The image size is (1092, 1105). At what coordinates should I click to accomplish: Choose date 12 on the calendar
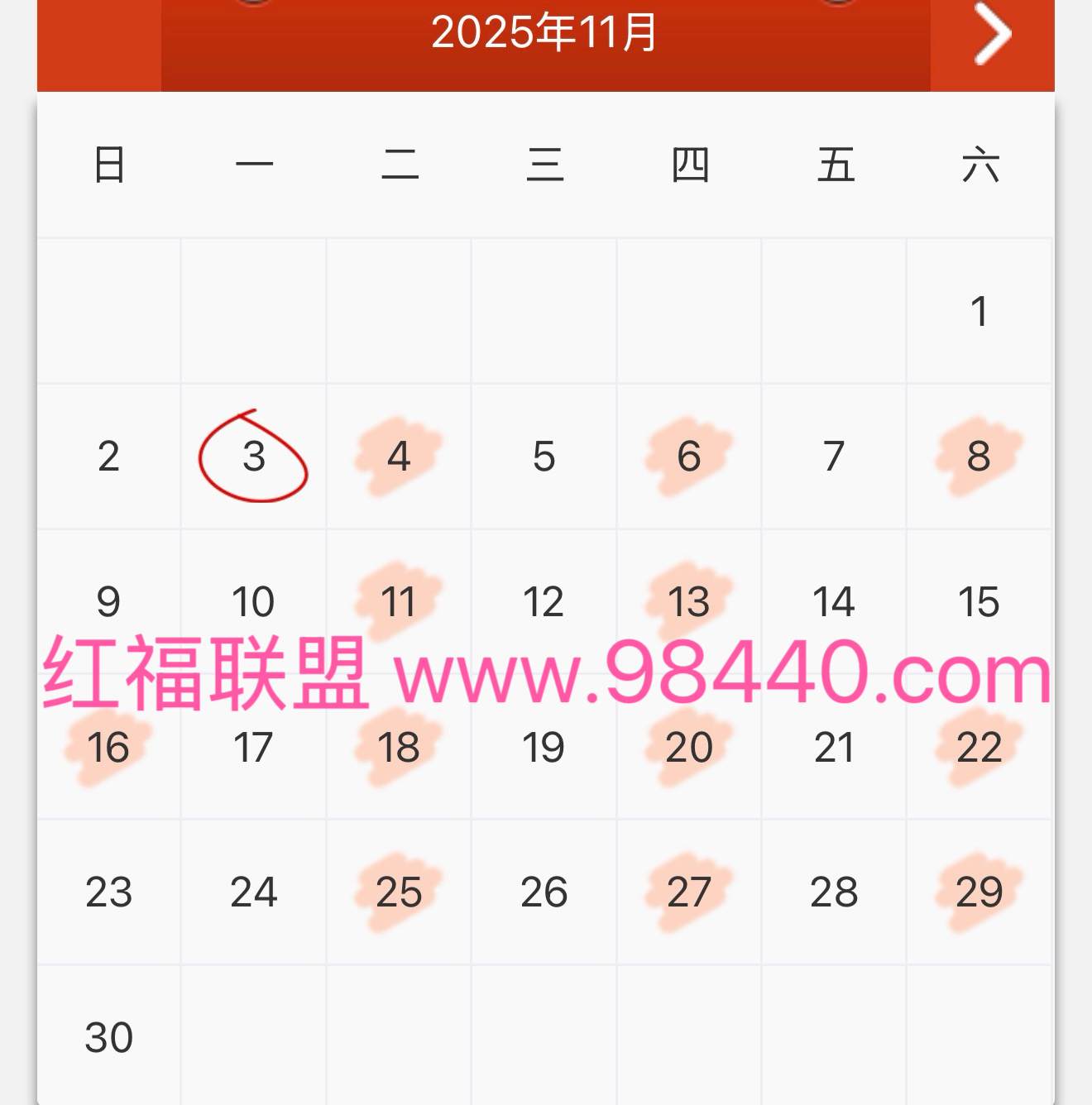544,601
